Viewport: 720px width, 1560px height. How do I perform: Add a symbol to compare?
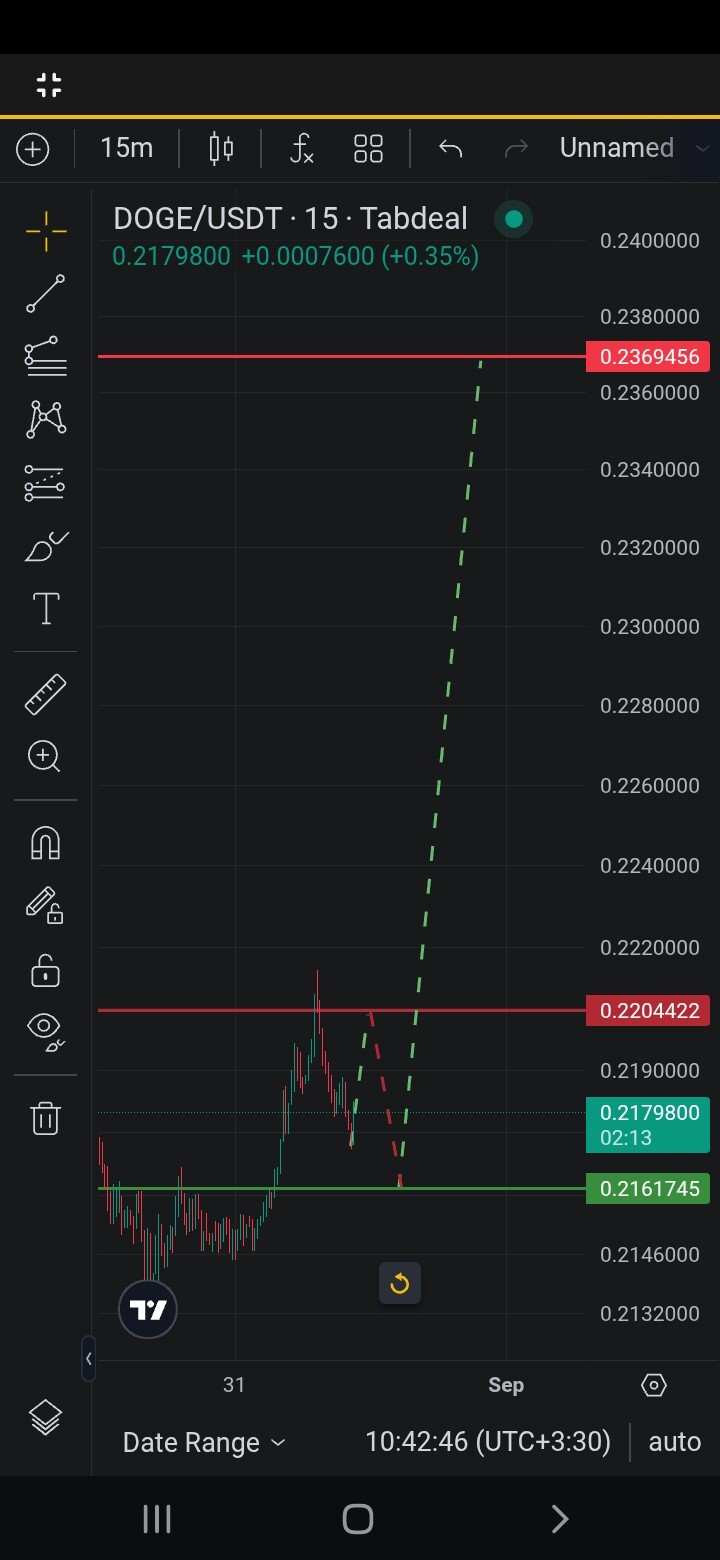(x=33, y=149)
